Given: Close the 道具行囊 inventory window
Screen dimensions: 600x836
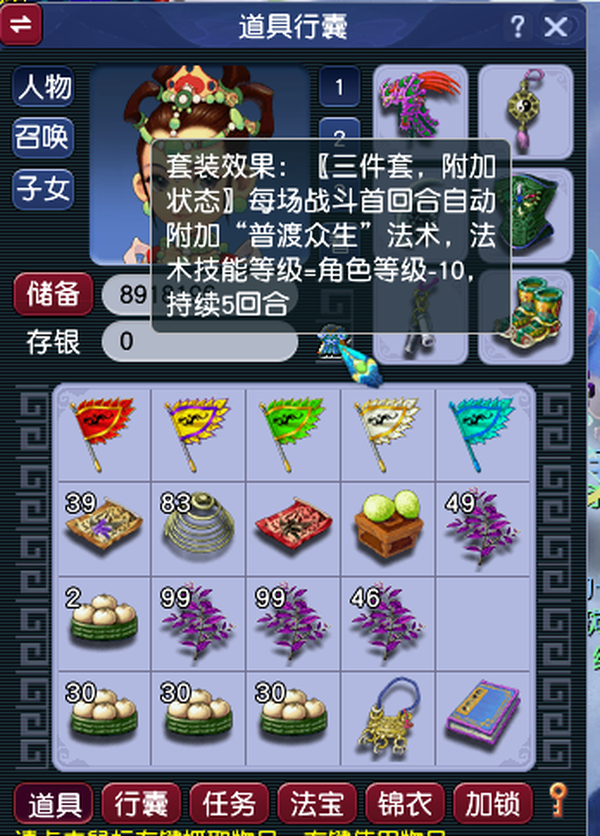Looking at the screenshot, I should [x=556, y=27].
